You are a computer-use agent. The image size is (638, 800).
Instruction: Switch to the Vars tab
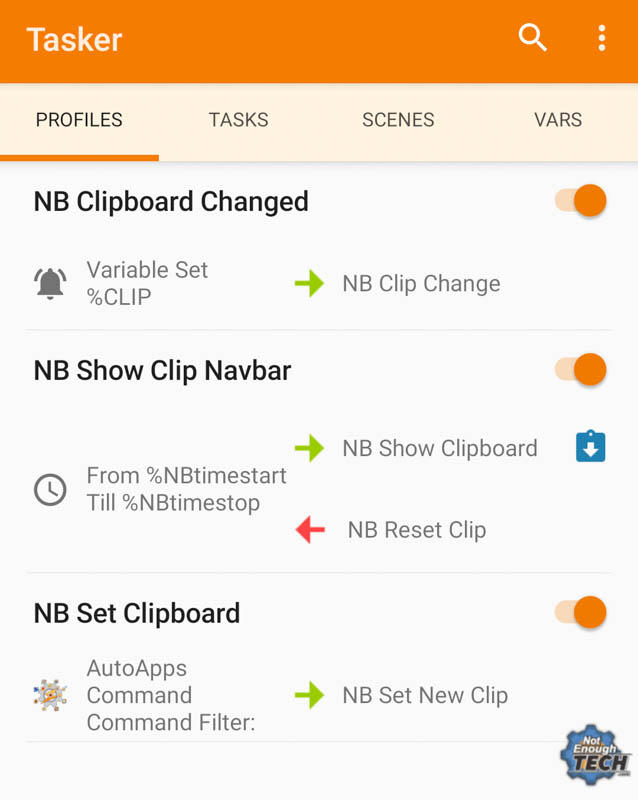[x=558, y=120]
